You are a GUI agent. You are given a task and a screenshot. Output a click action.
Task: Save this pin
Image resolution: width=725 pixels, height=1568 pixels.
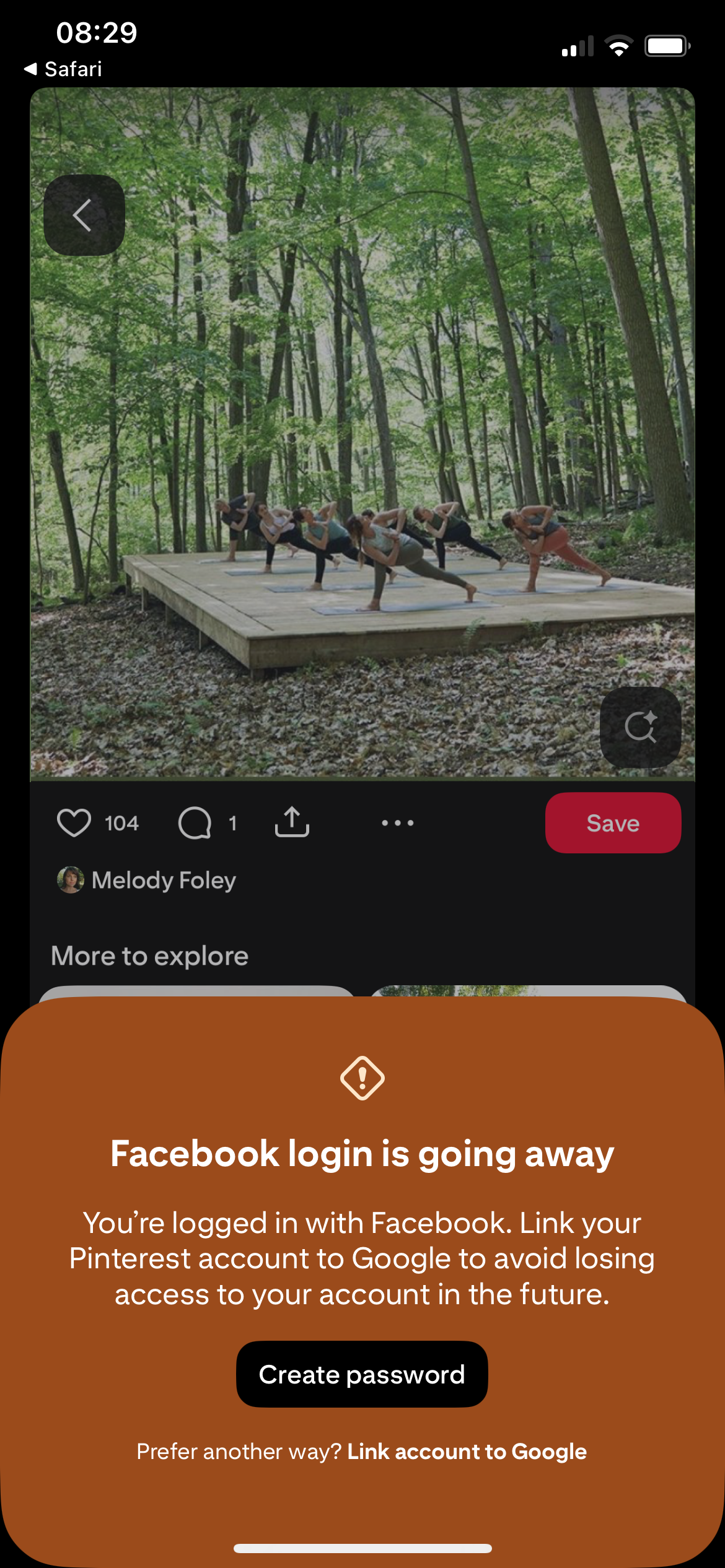point(612,823)
